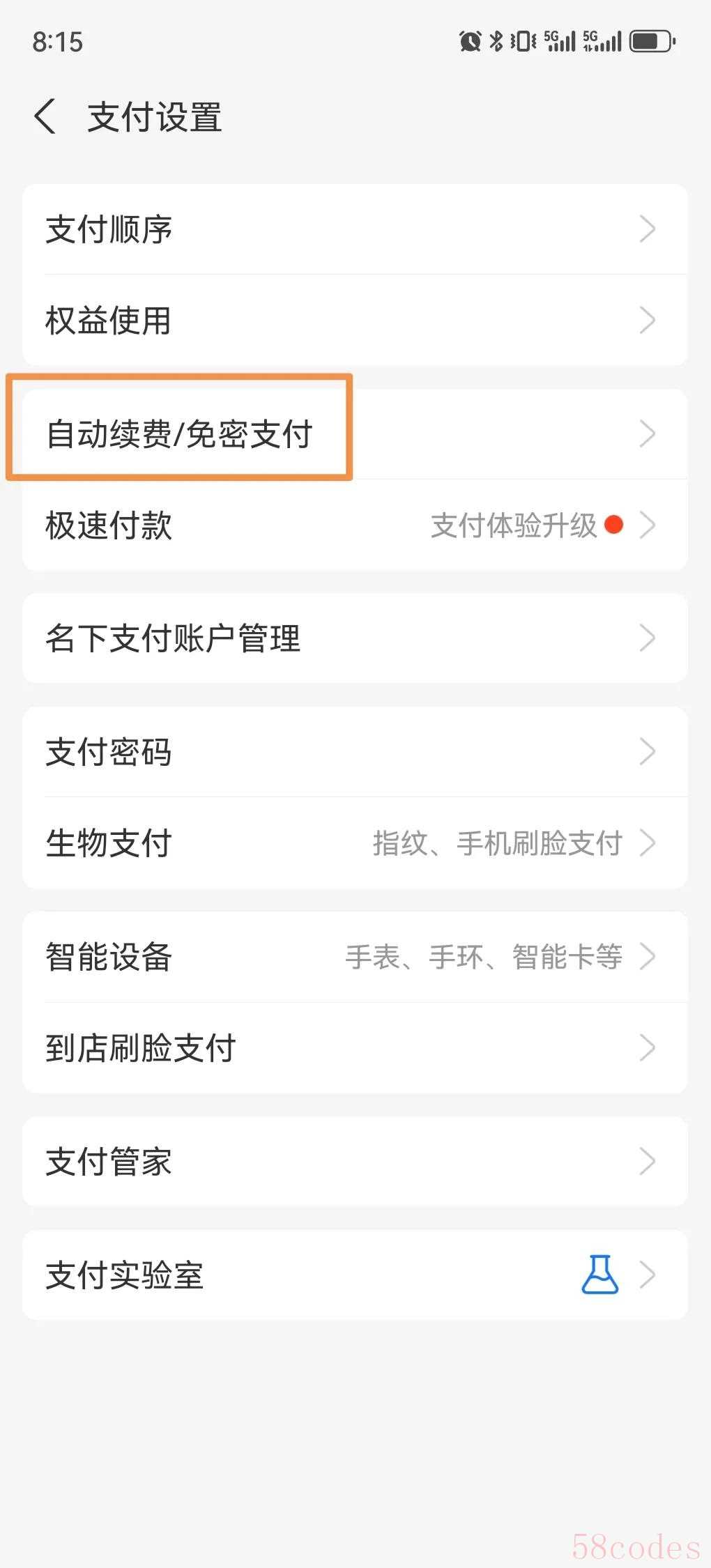This screenshot has width=711, height=1568.
Task: Open 到店刷脸支付 row
Action: point(354,1048)
